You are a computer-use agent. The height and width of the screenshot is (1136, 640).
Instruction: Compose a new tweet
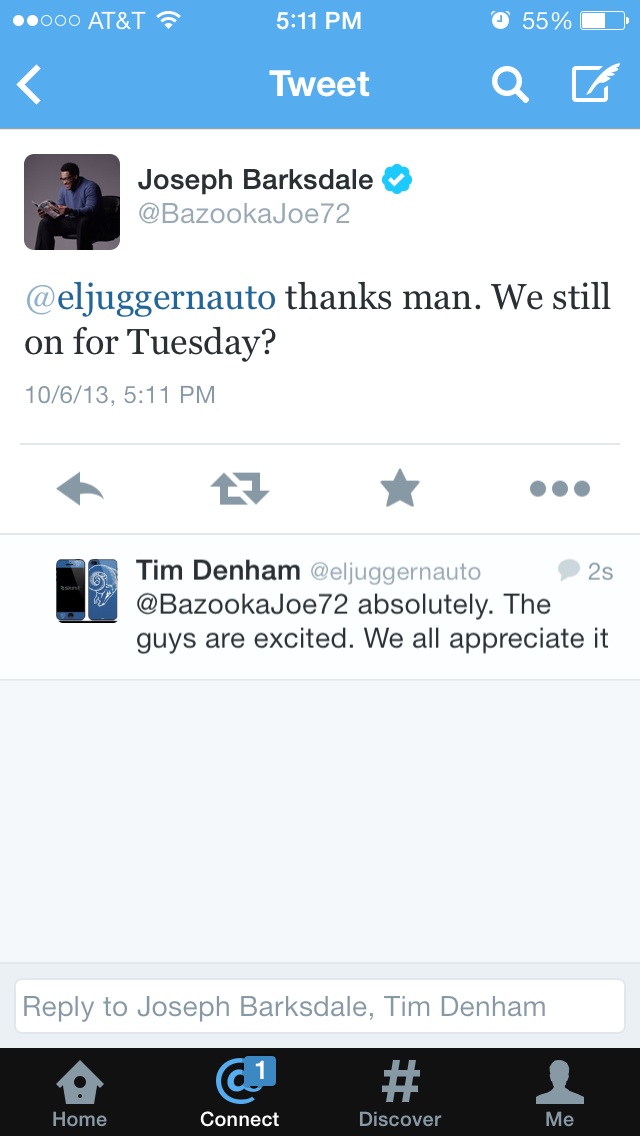click(x=595, y=83)
